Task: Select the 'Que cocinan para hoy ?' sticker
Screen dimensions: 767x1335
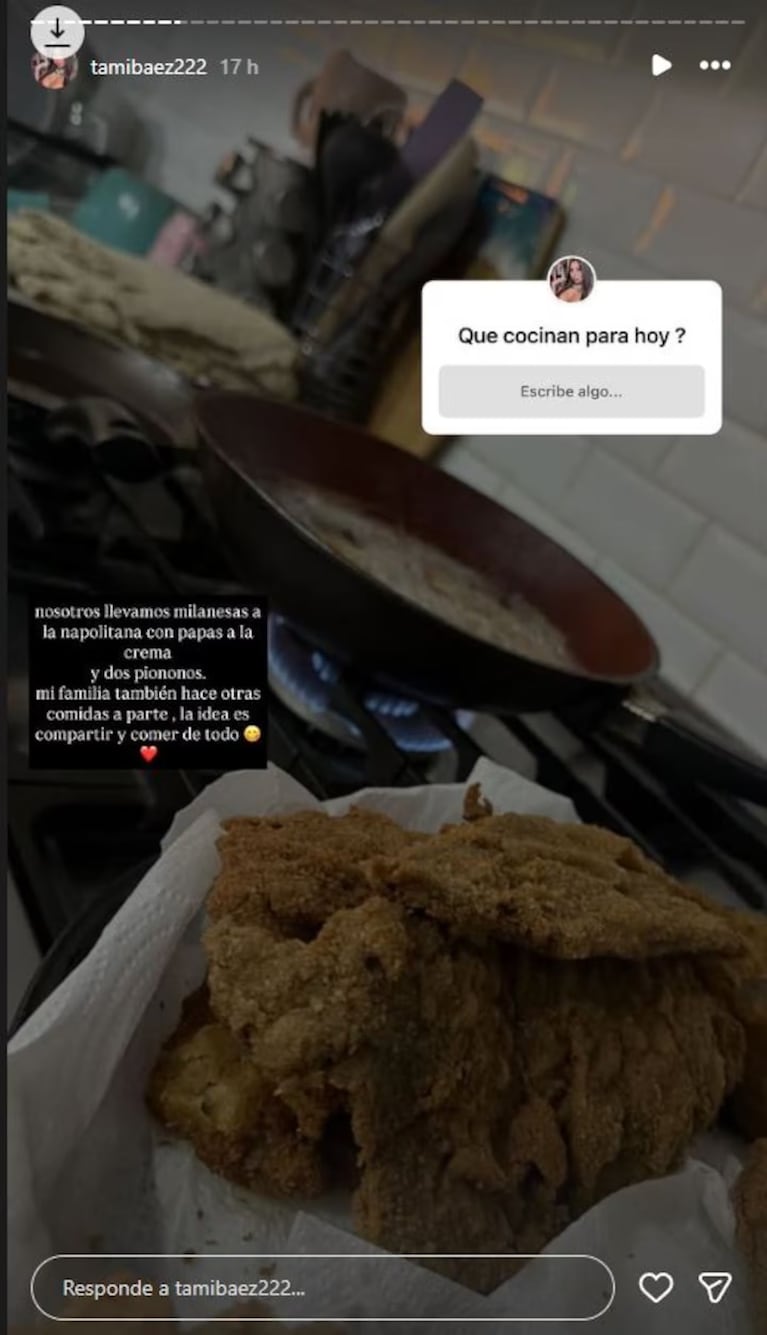Action: coord(571,336)
